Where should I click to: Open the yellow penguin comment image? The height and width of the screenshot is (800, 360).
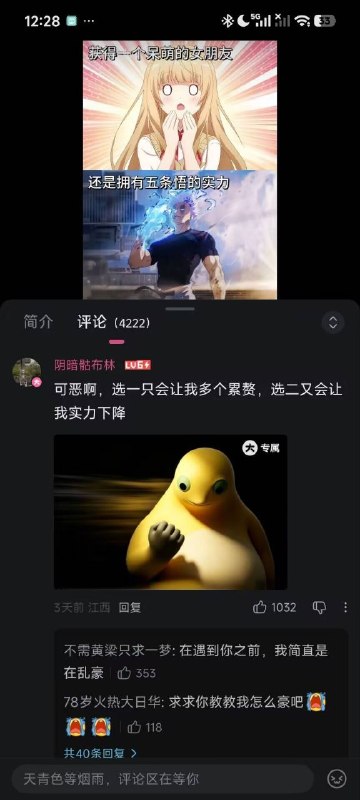[x=170, y=512]
